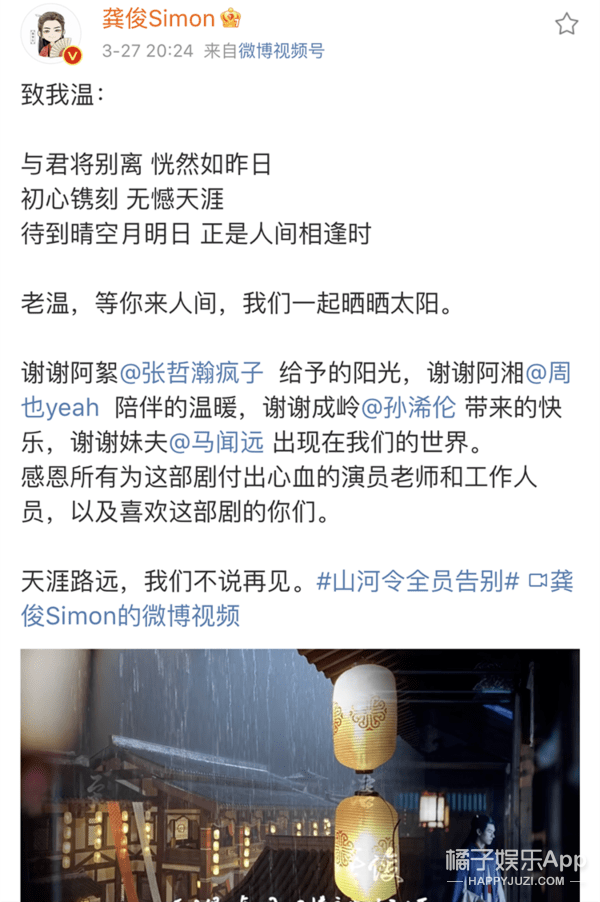Tap the star favorite icon
Screen dimensions: 600x902
567,24
